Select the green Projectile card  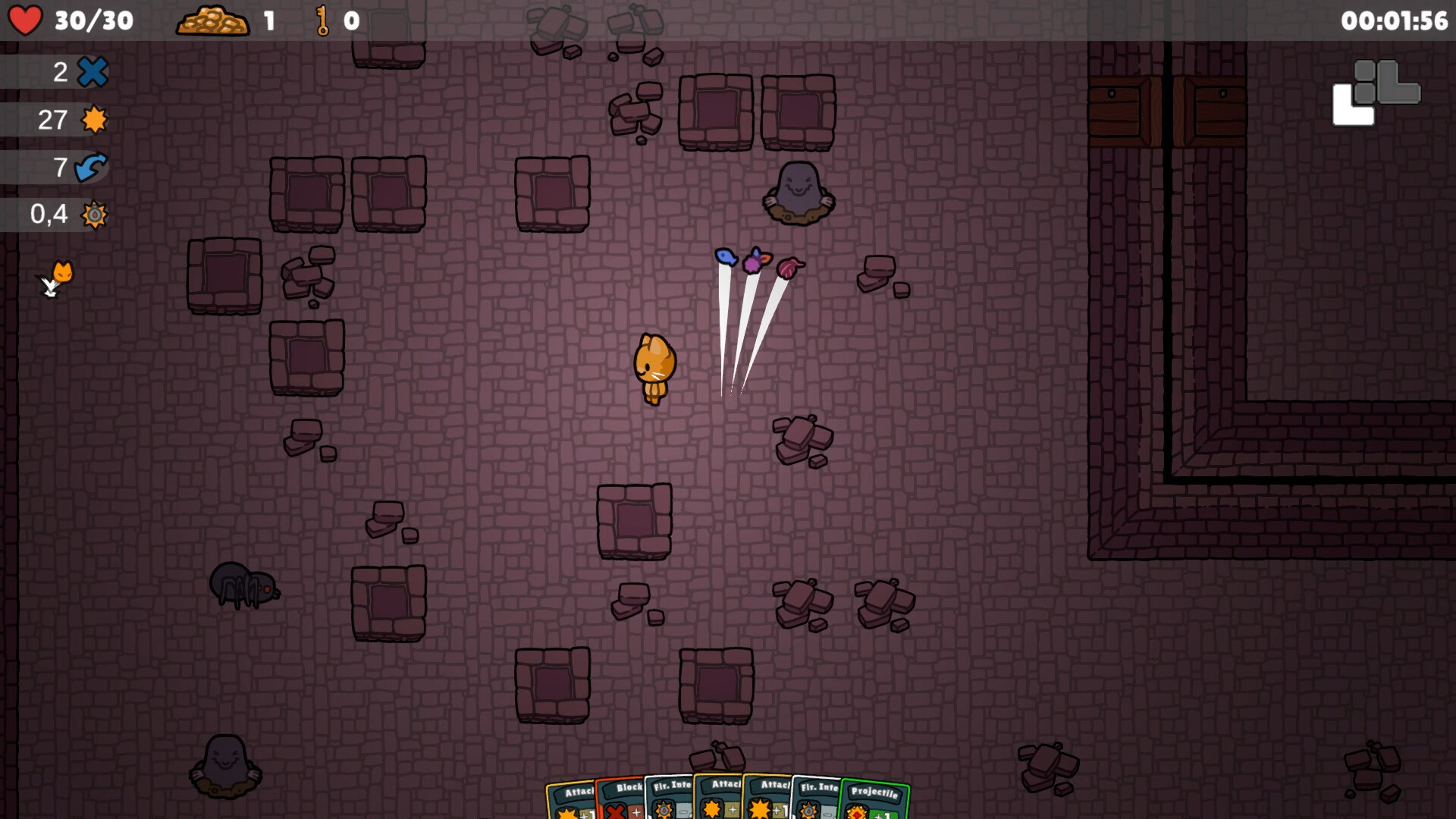click(x=875, y=802)
